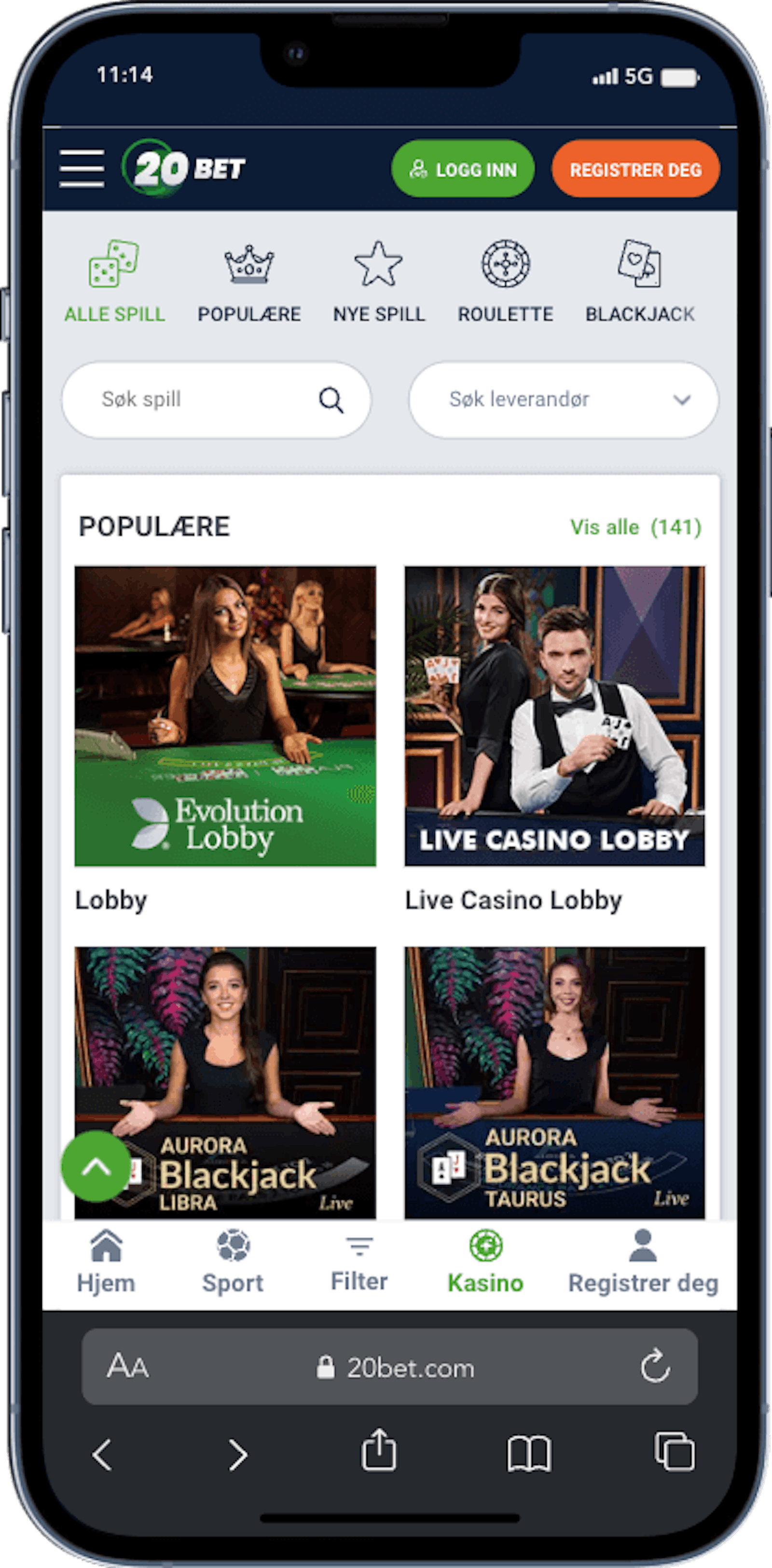Viewport: 772px width, 1568px height.
Task: Tap the LOGG INN button
Action: tap(463, 169)
